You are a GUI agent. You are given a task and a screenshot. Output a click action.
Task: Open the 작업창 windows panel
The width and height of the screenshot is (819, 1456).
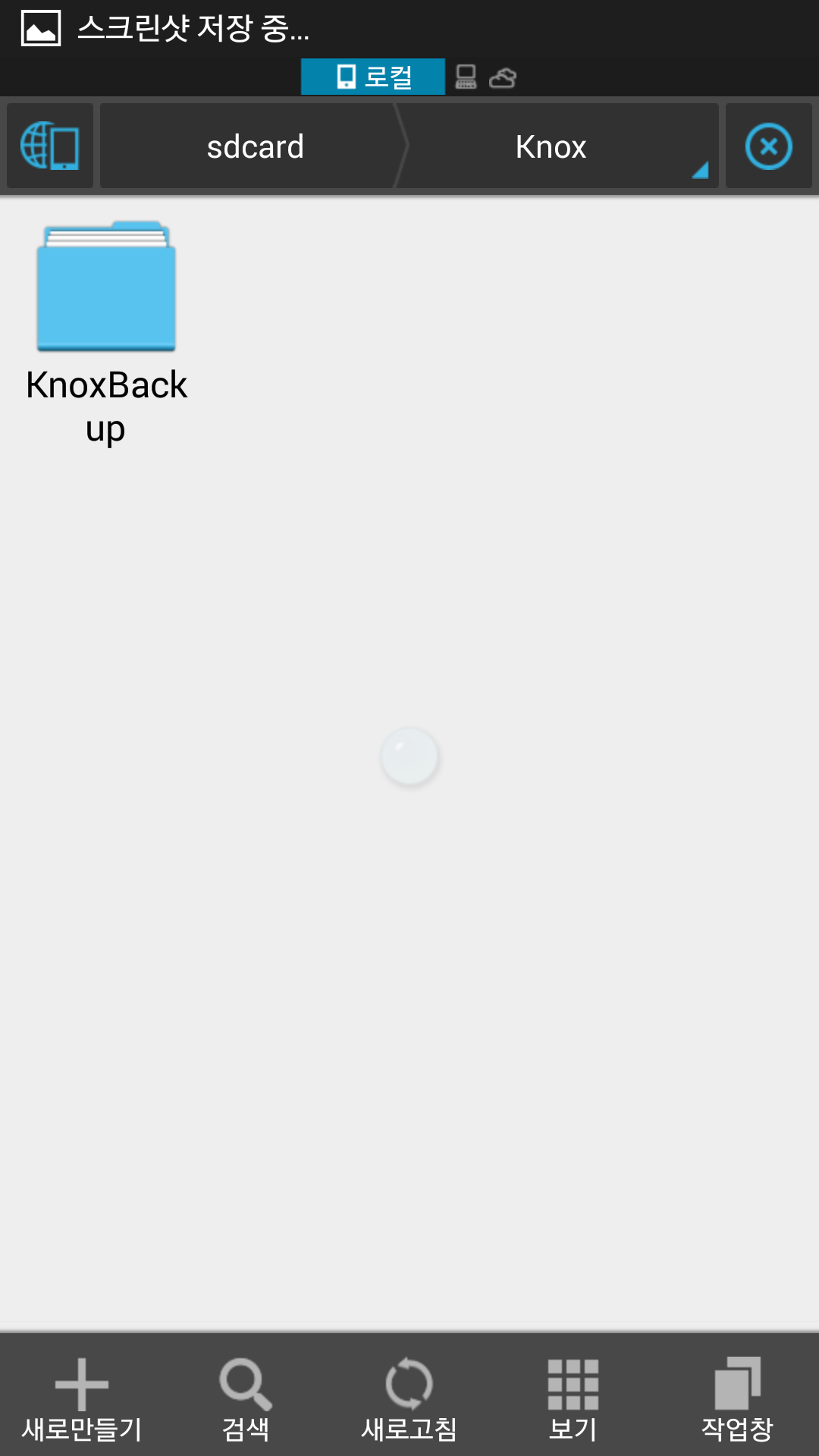(737, 1398)
